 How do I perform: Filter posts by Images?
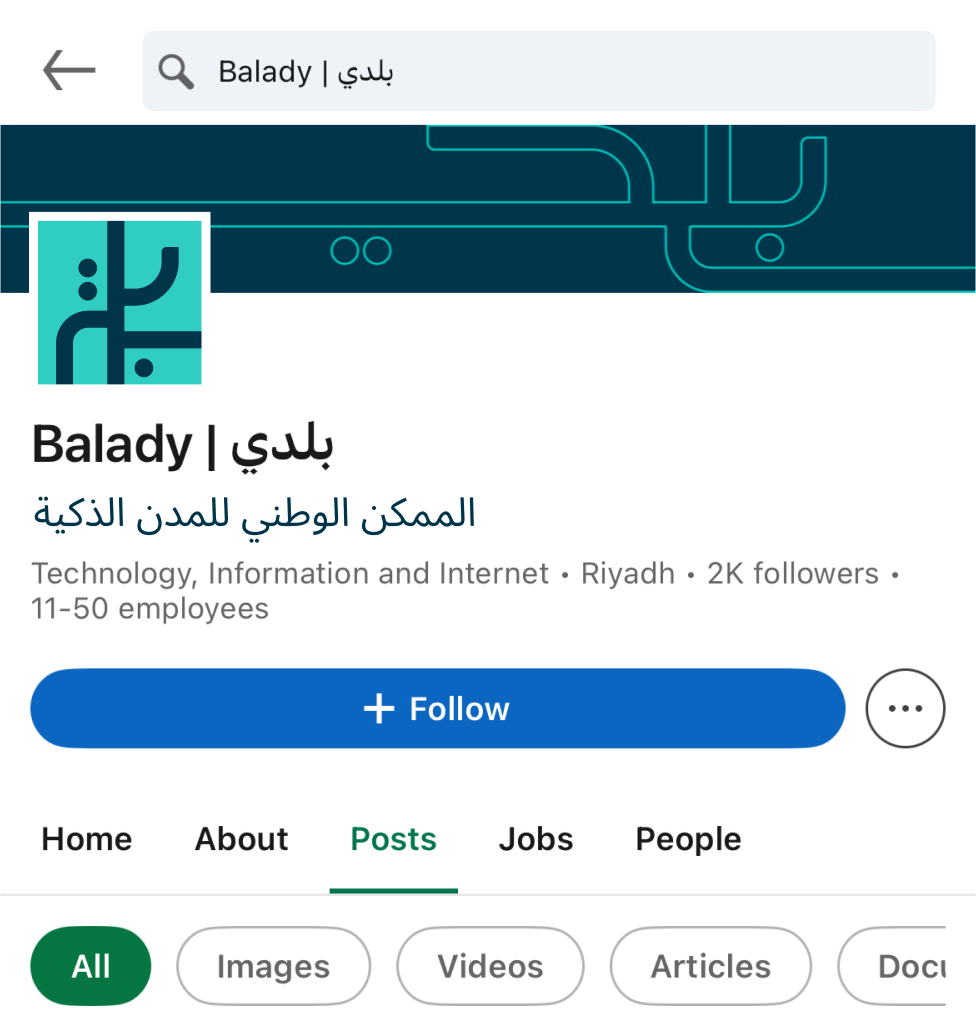click(x=273, y=966)
